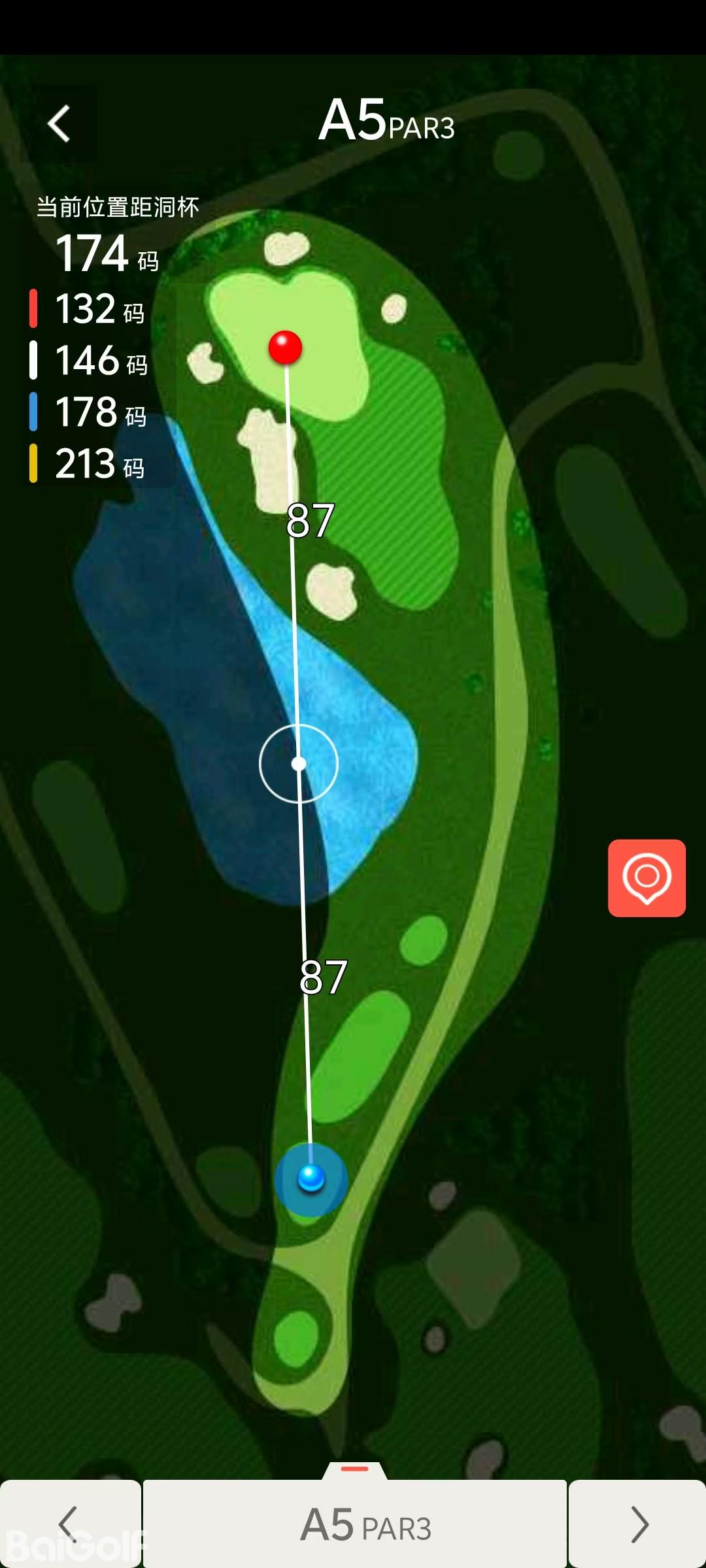706x1568 pixels.
Task: Go to the next hole
Action: pyautogui.click(x=637, y=1524)
